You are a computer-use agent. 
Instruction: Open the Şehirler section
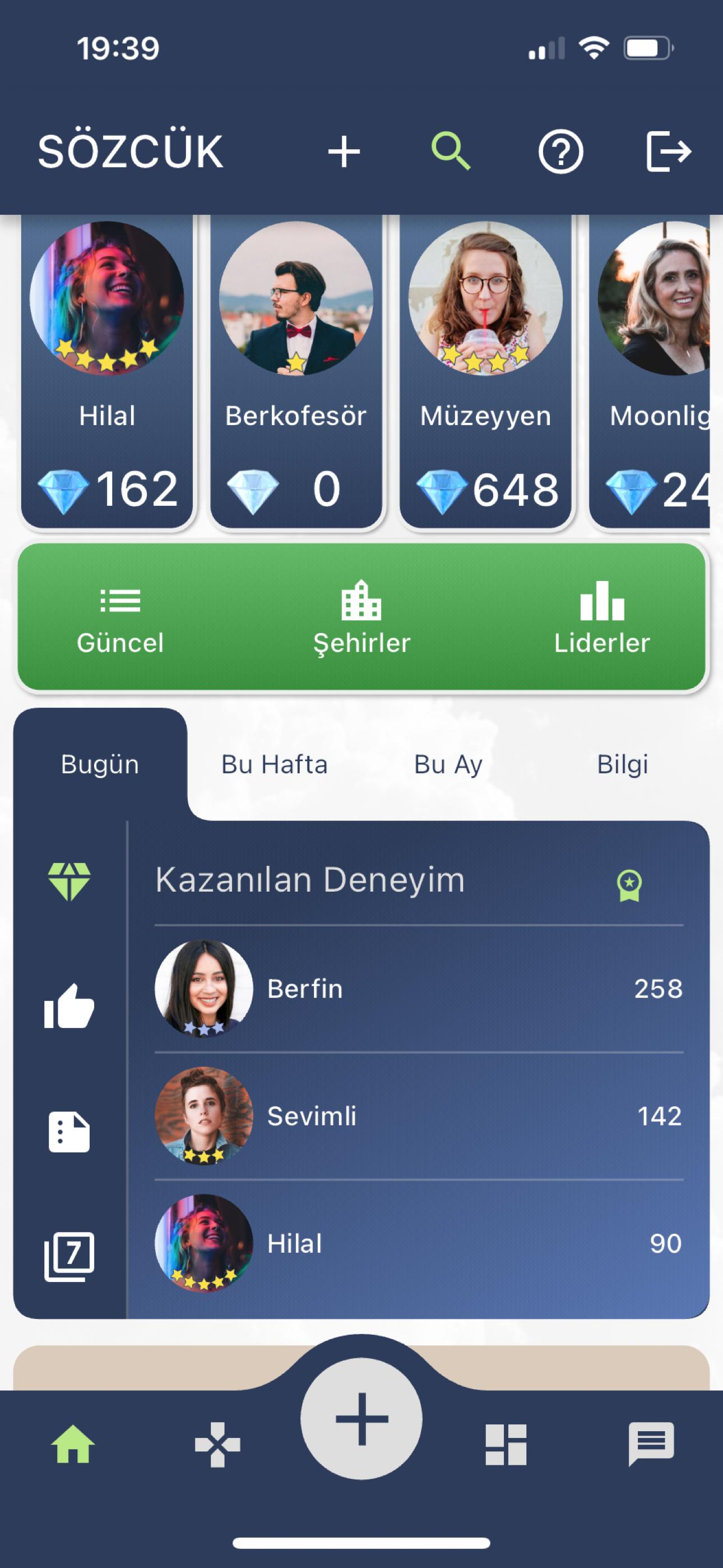(361, 617)
